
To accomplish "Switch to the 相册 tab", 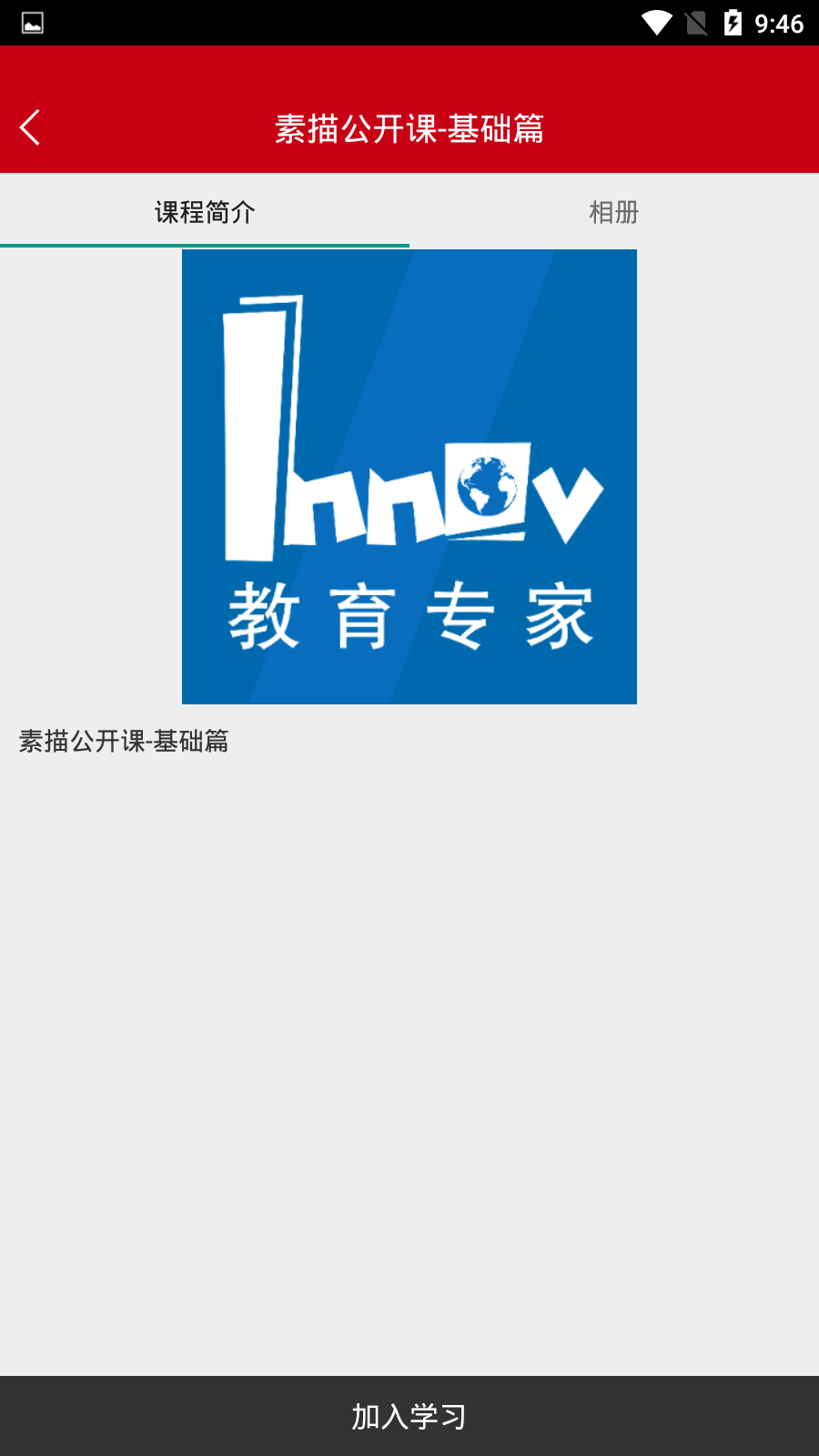I will 613,212.
